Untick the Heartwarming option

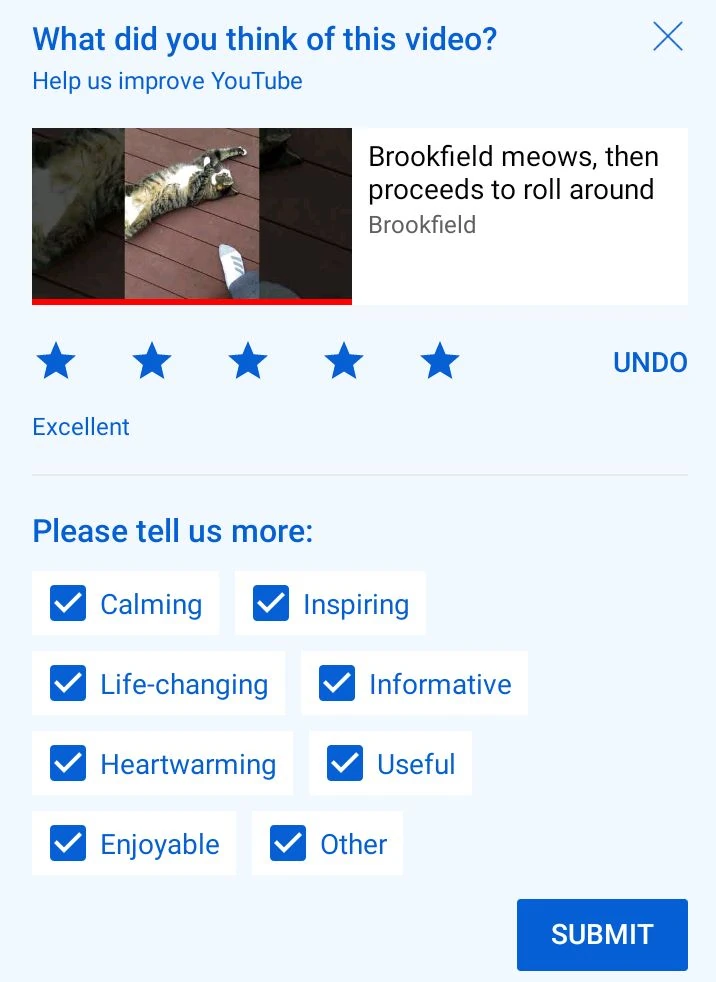[x=68, y=764]
